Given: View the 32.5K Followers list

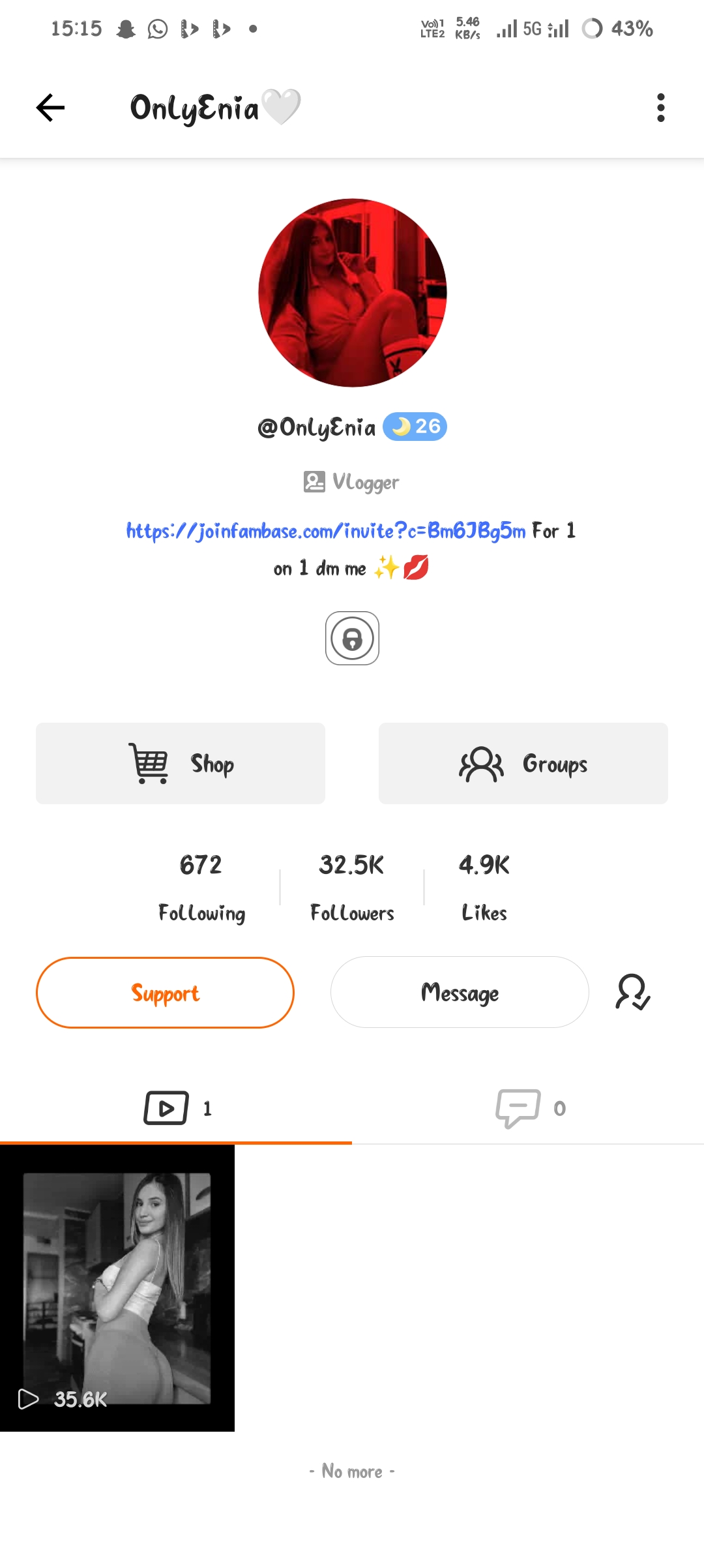Looking at the screenshot, I should (352, 887).
